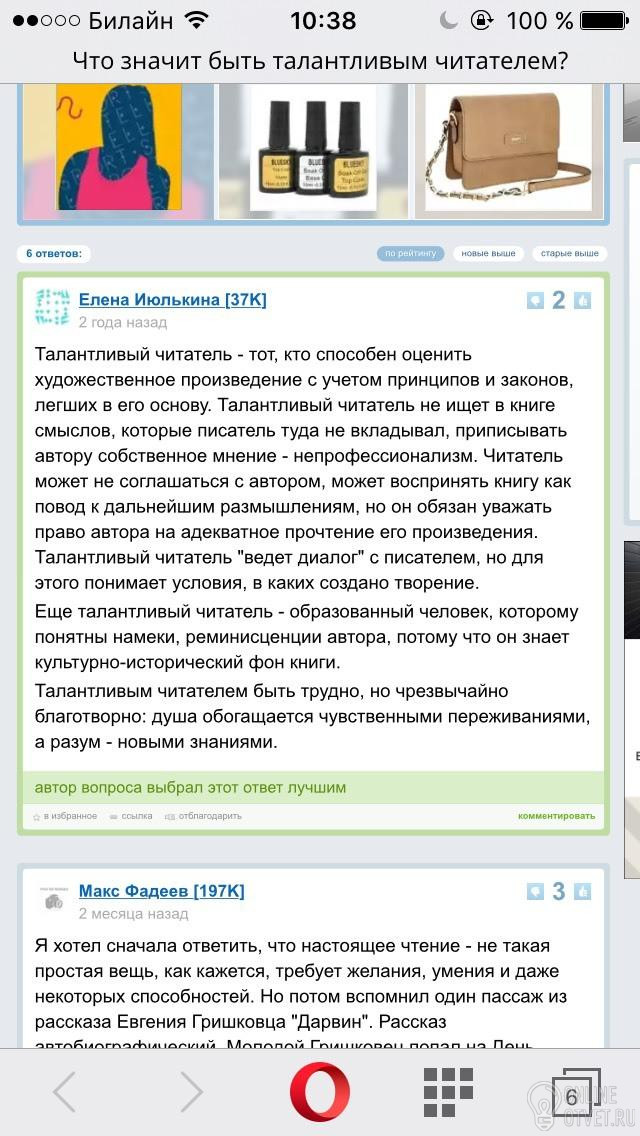This screenshot has height=1136, width=640.
Task: Tap «отблагодарить» under Елена's answer
Action: [x=203, y=816]
